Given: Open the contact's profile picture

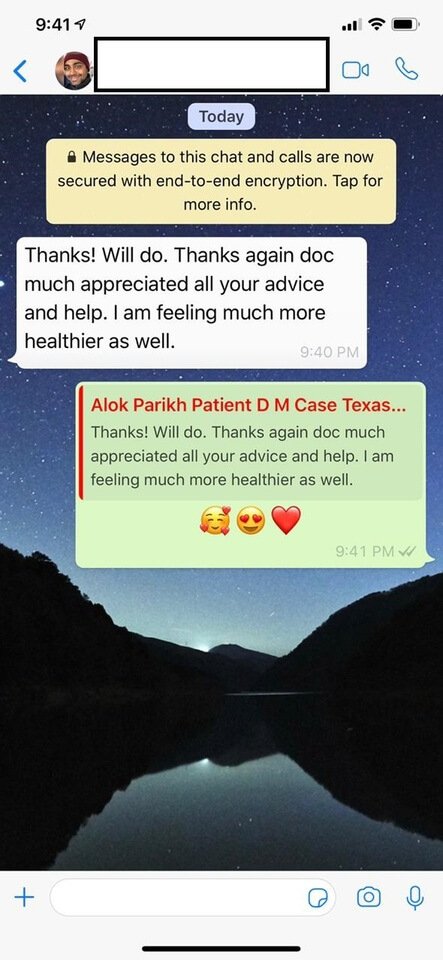Looking at the screenshot, I should (x=73, y=71).
